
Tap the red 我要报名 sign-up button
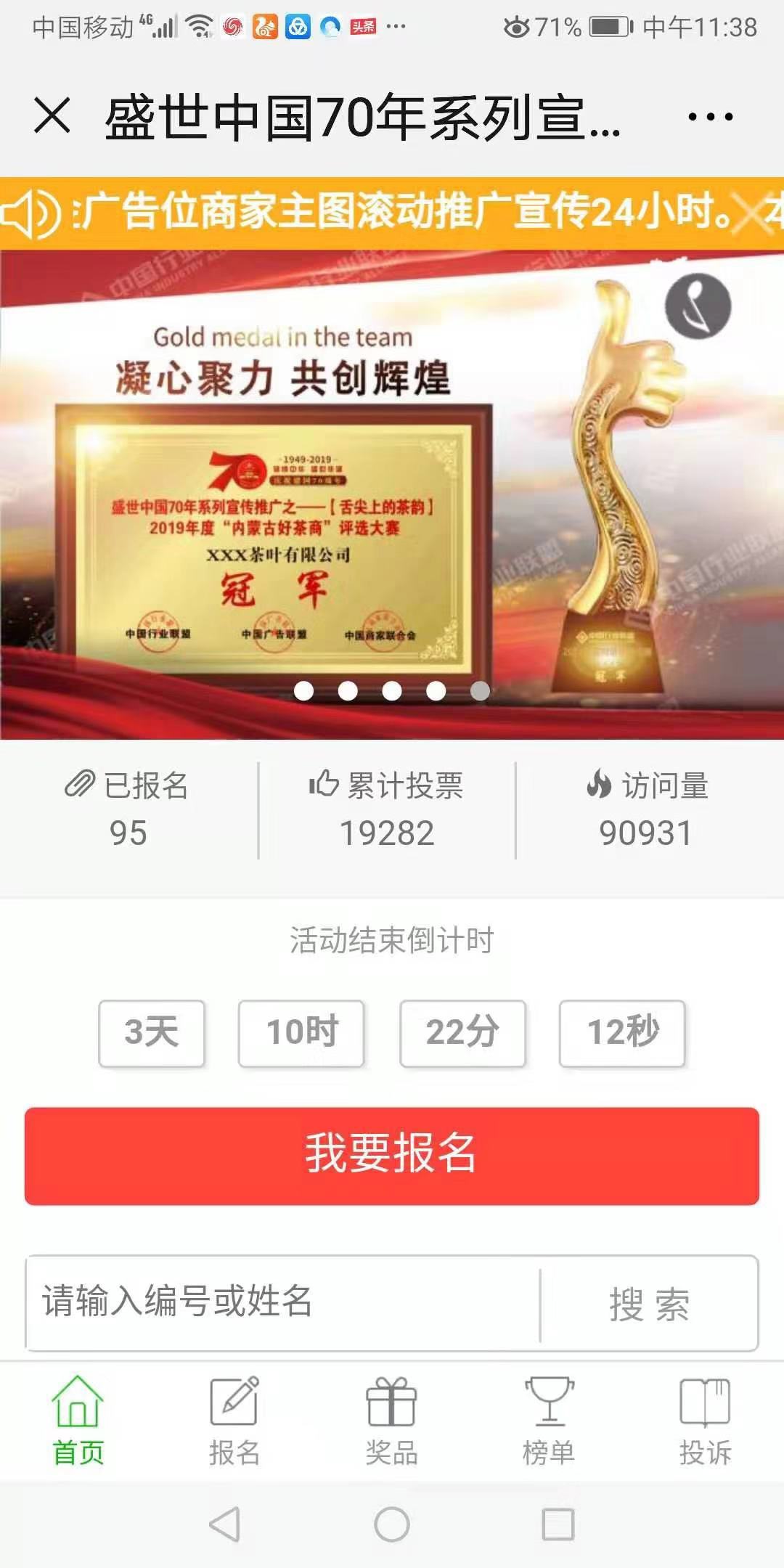392,1156
